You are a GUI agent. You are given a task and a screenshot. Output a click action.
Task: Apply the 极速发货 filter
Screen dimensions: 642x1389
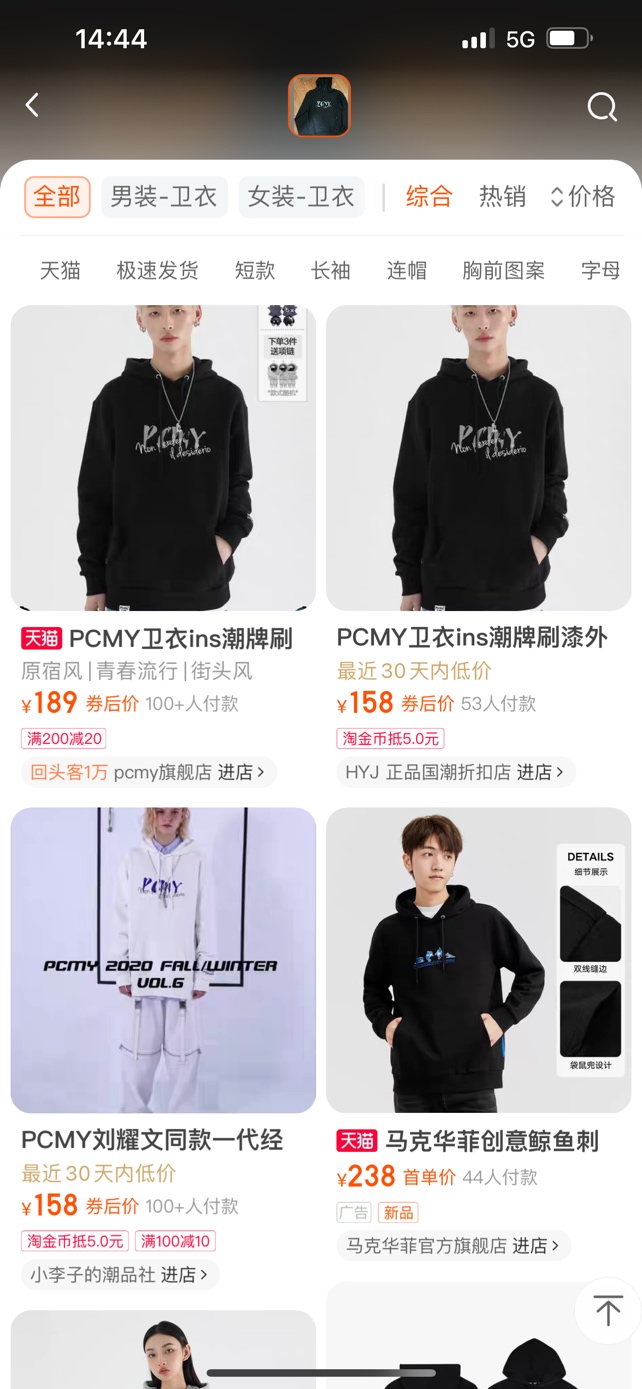157,270
